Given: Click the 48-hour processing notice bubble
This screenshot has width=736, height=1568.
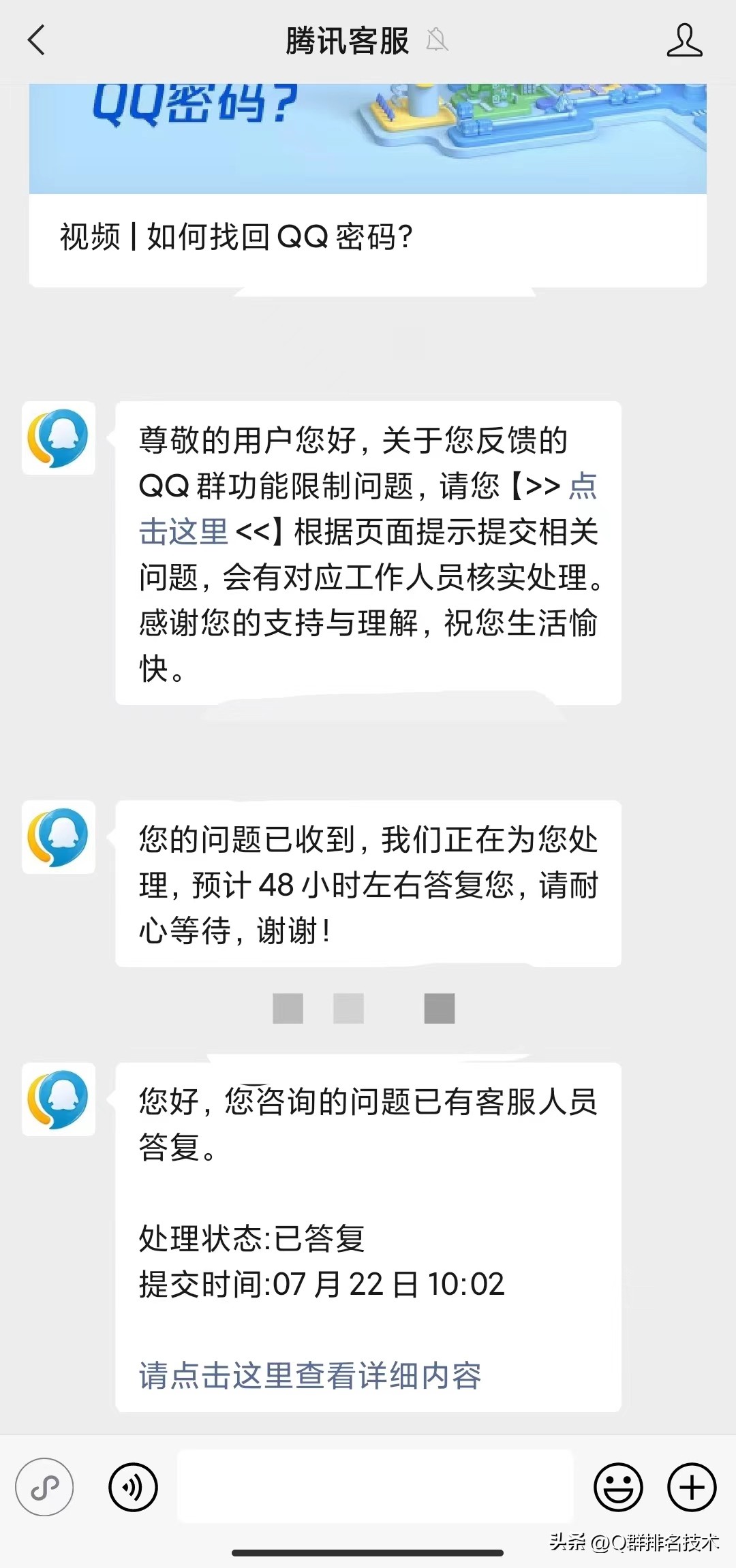Looking at the screenshot, I should click(x=368, y=885).
